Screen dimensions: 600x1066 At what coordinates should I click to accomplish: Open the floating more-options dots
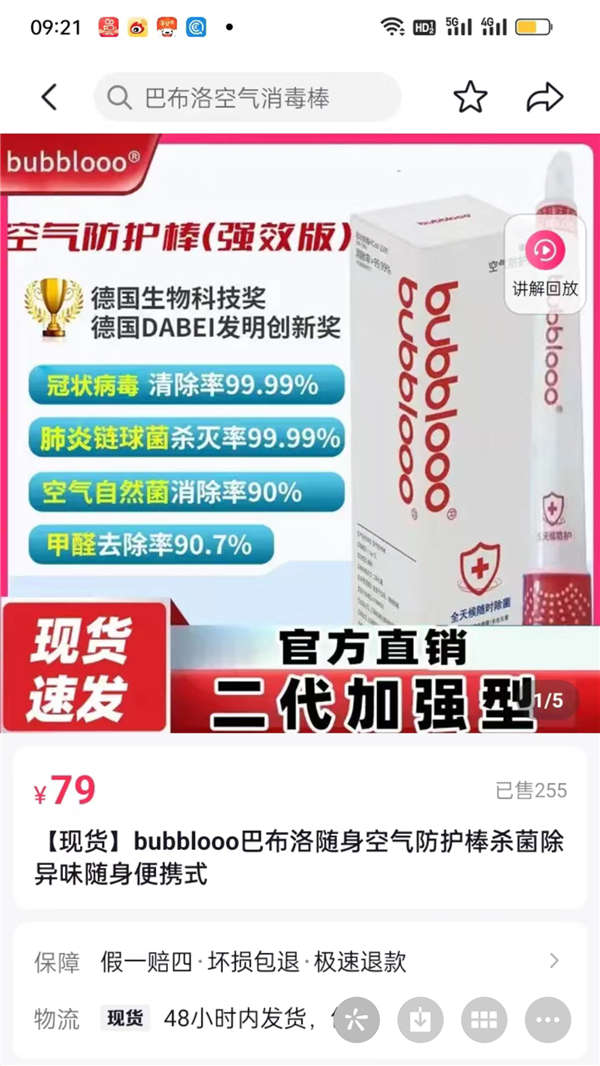[548, 1019]
